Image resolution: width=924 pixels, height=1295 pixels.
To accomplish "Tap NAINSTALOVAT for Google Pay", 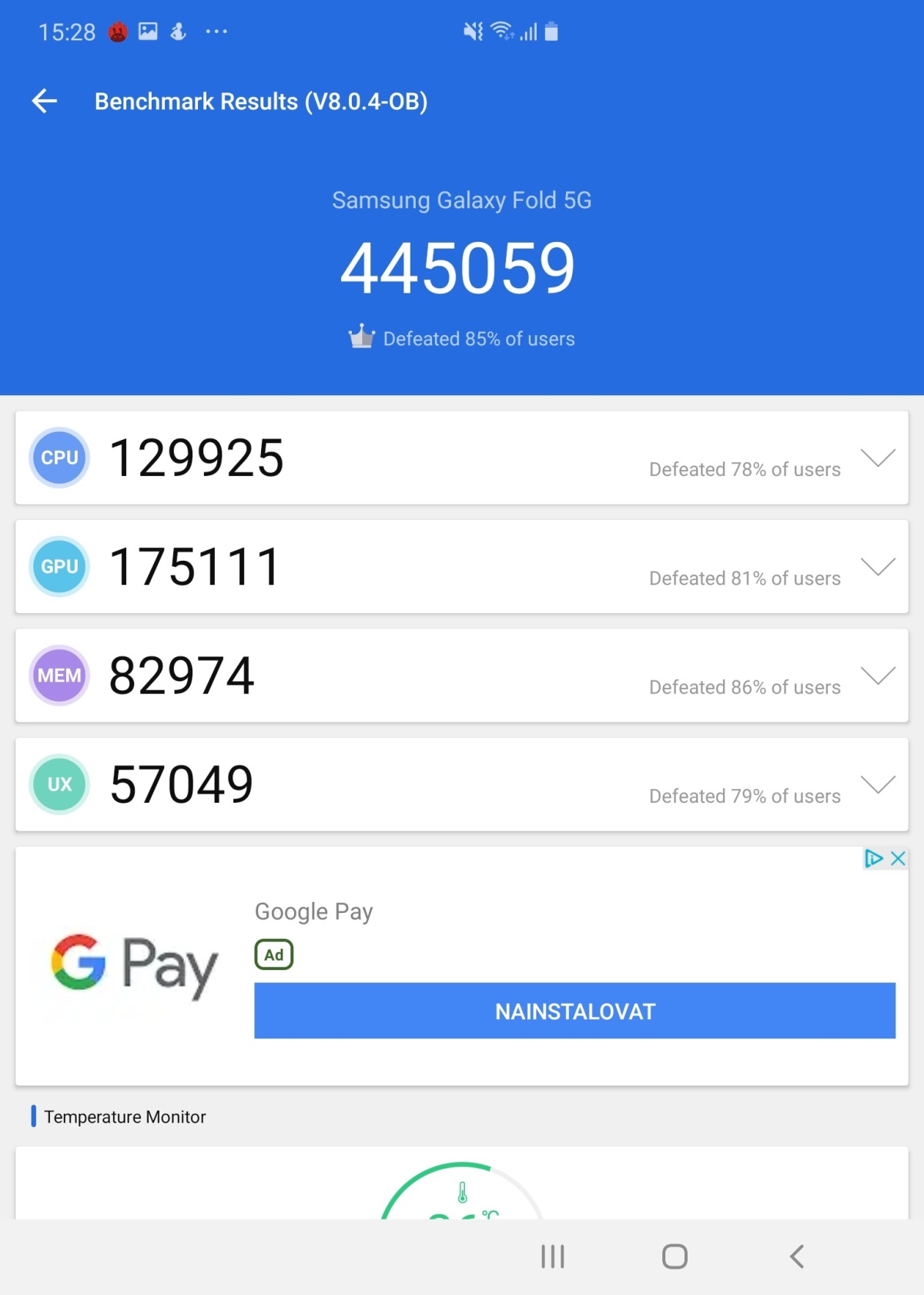I will point(574,1011).
